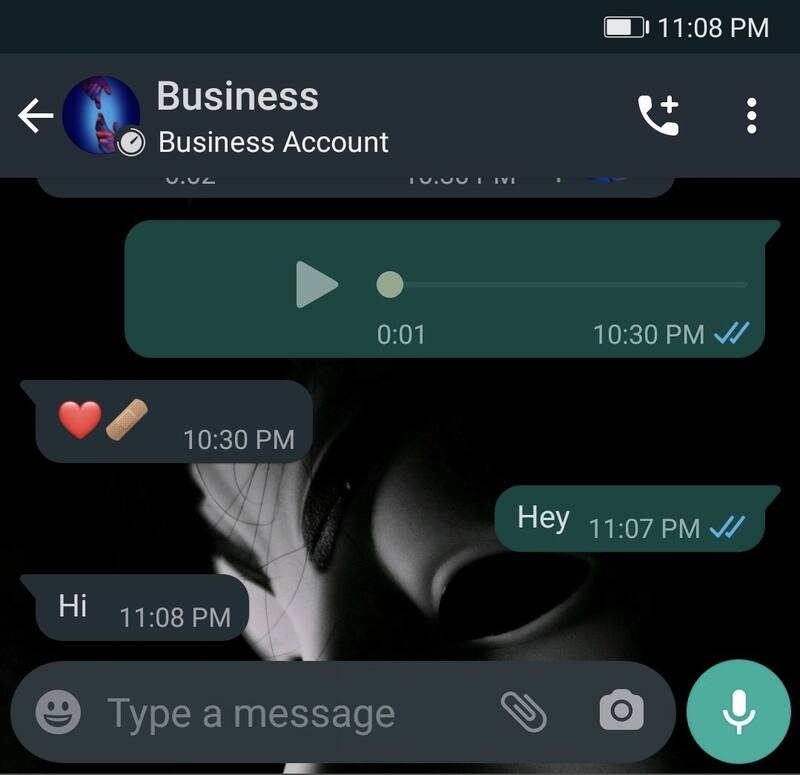Open the emoji picker
Screen dimensions: 800x775
click(58, 713)
